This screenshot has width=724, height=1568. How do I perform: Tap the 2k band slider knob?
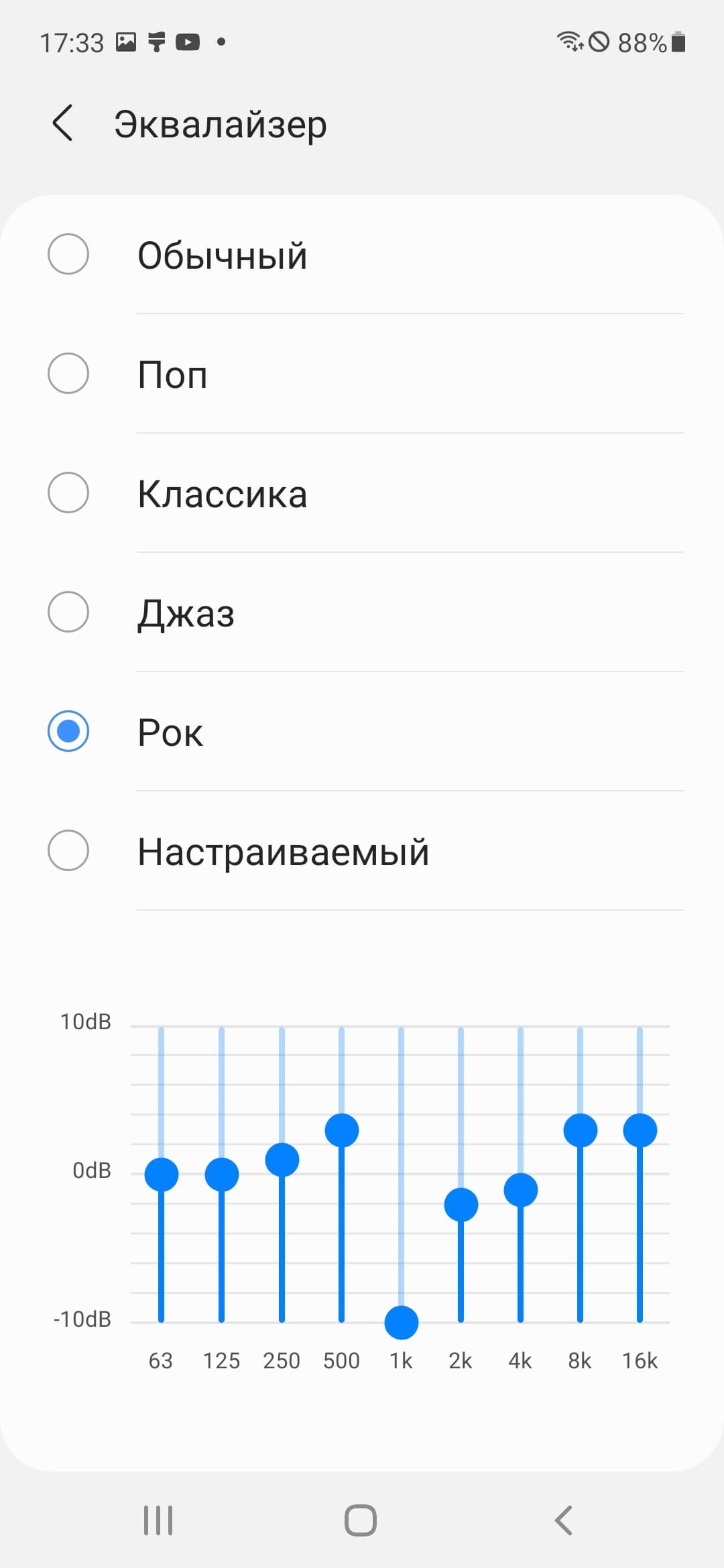point(461,1205)
